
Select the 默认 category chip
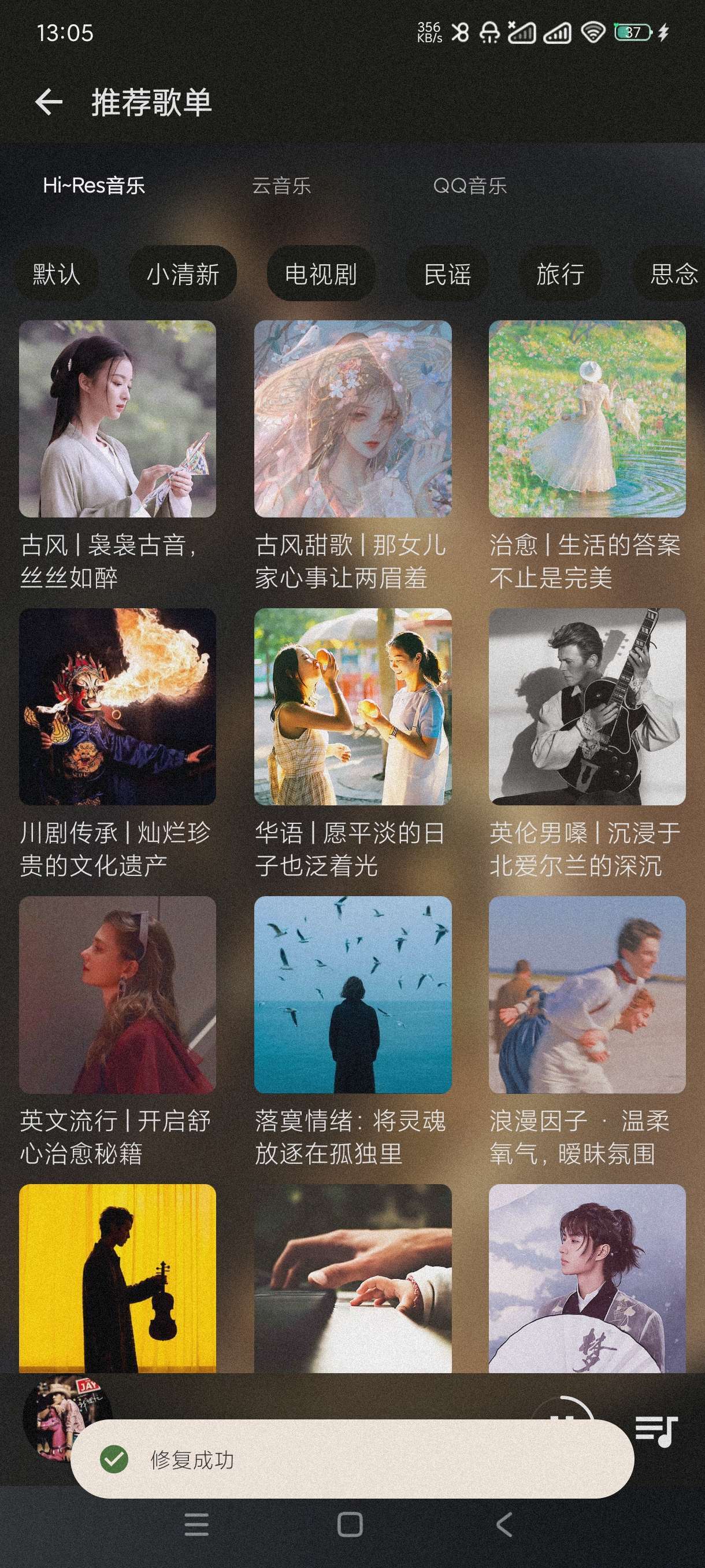coord(57,274)
